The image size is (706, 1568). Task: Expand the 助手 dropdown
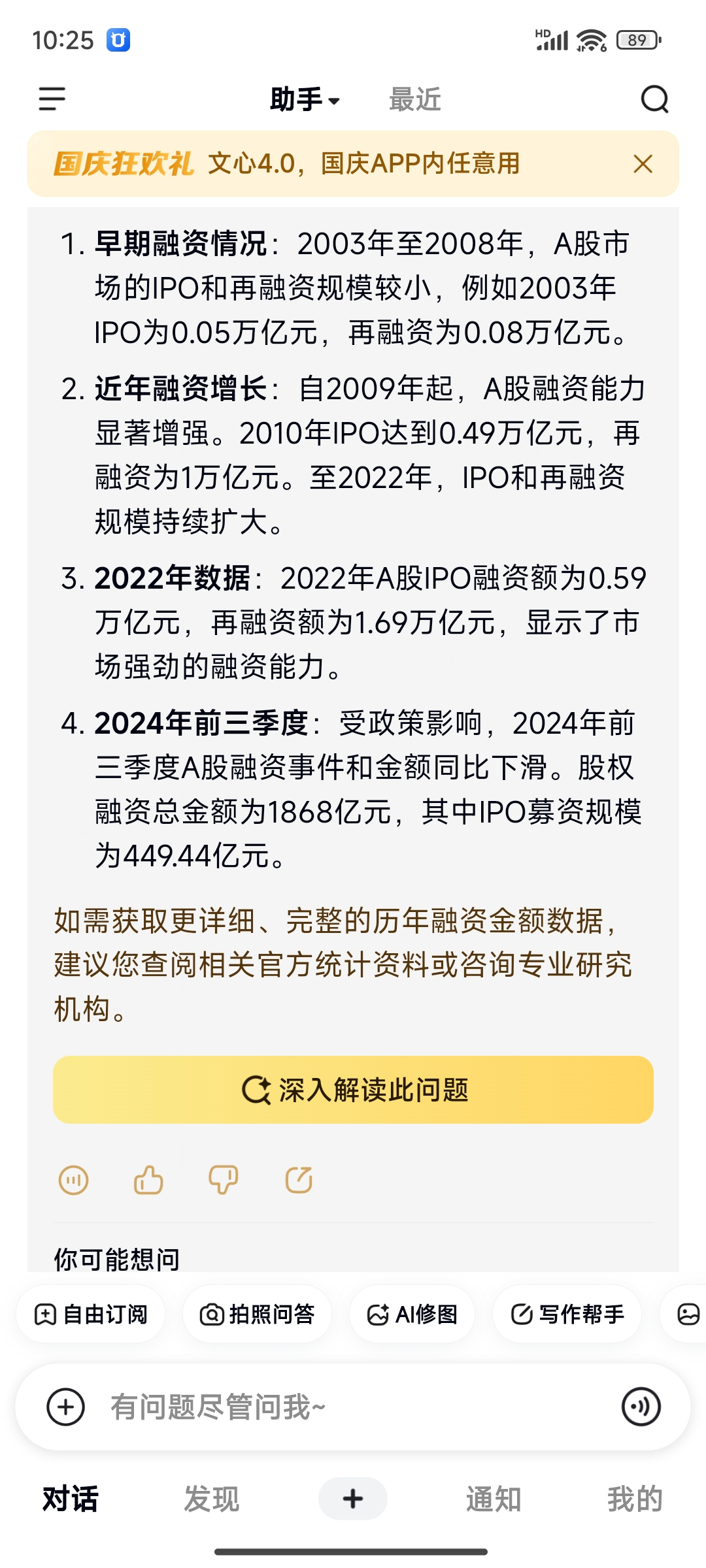[x=305, y=100]
